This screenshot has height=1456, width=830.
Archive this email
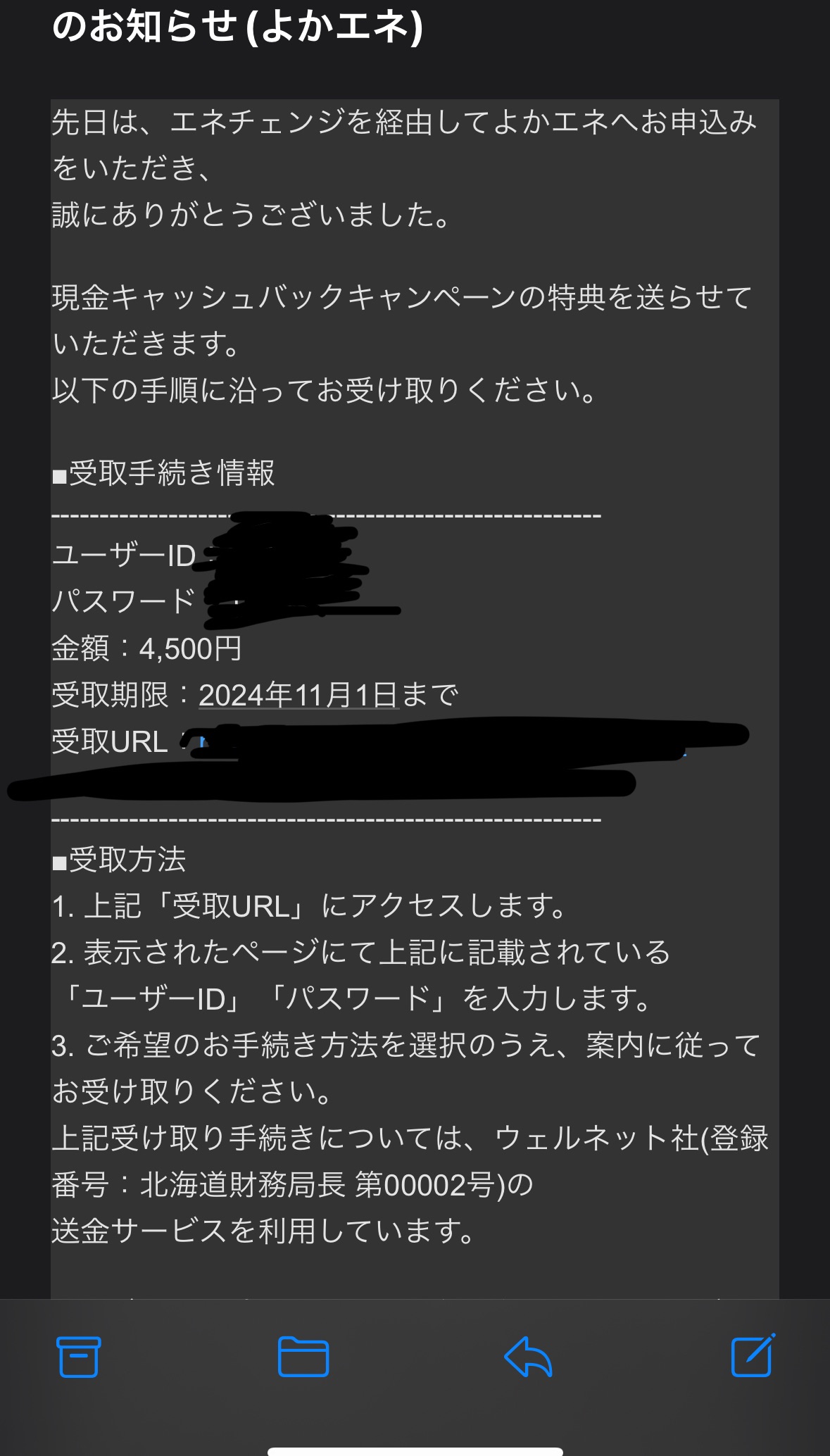pos(78,1356)
